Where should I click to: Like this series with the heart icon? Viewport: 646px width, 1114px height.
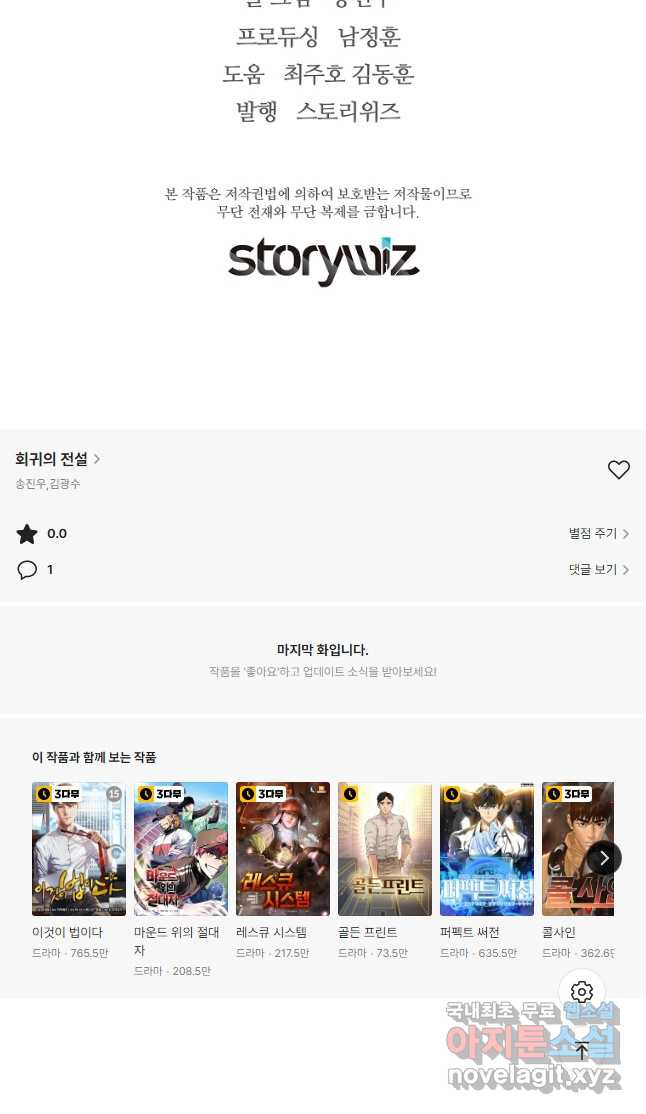click(x=619, y=469)
